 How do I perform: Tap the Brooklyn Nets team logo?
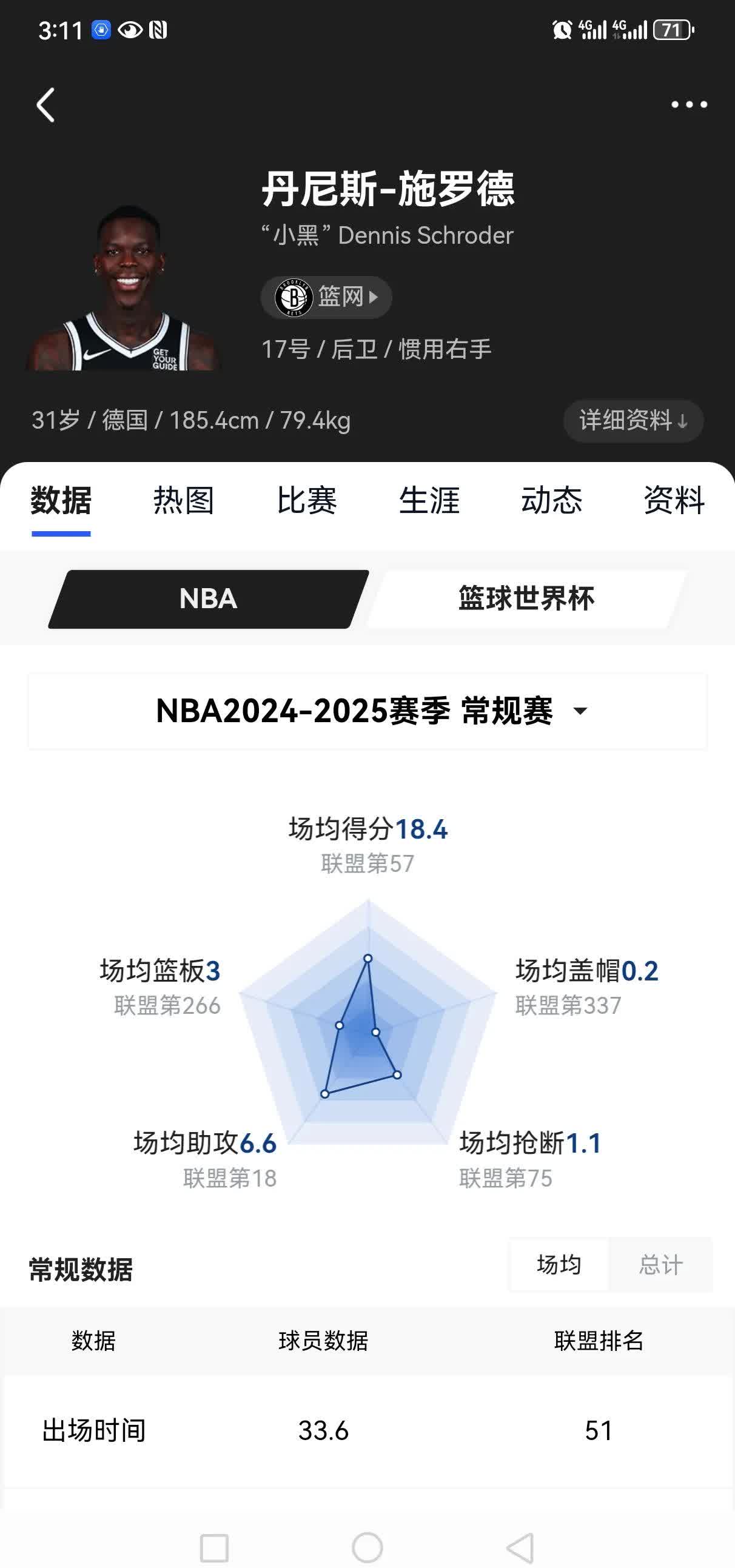(x=294, y=297)
